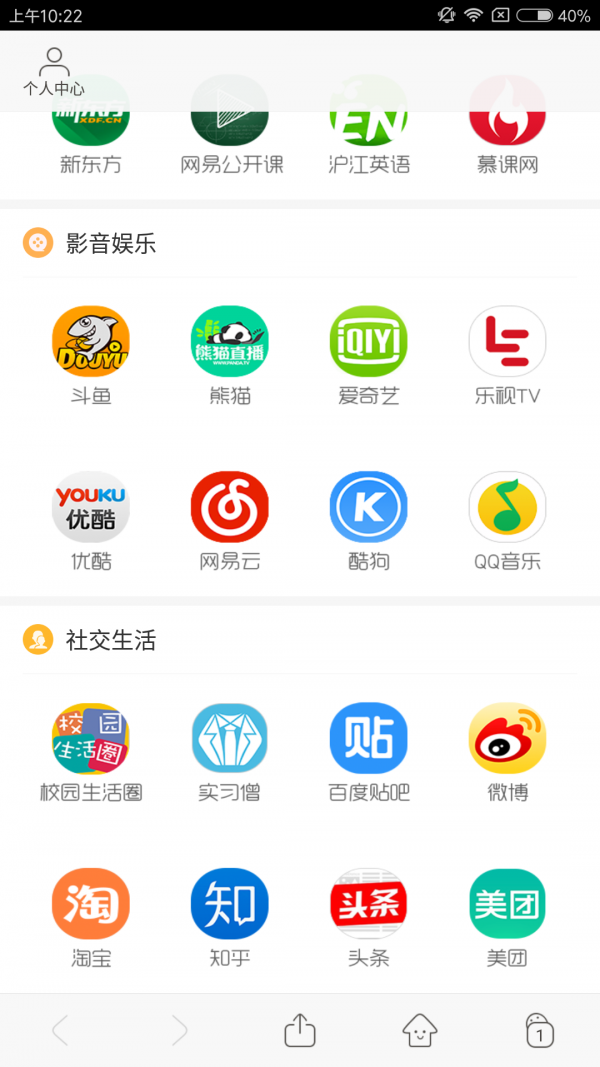Select the 乐视TV shortcut
The height and width of the screenshot is (1067, 600).
508,343
